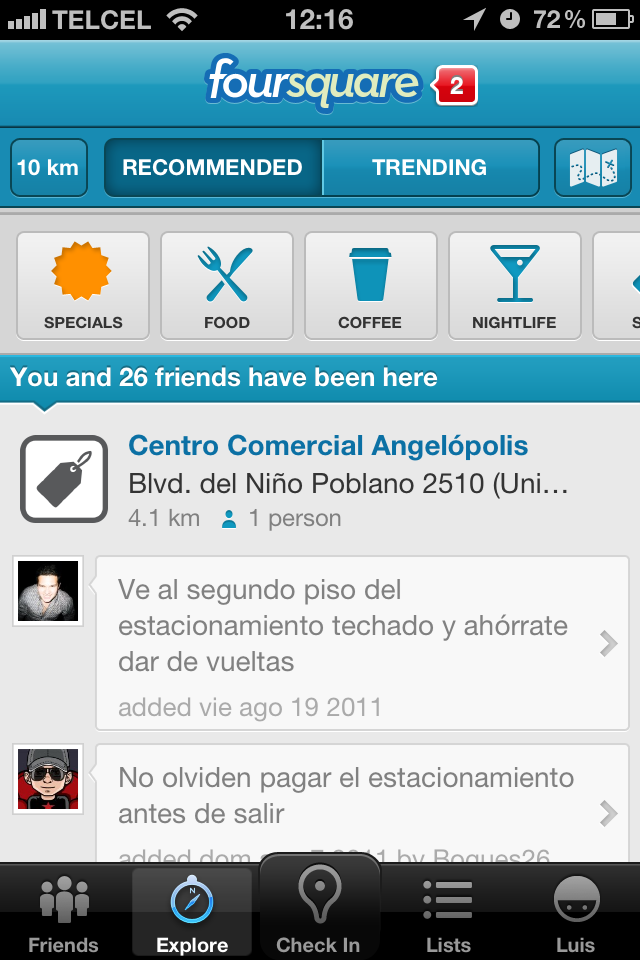Image resolution: width=640 pixels, height=960 pixels.
Task: Change the 10 km search radius
Action: click(x=48, y=167)
